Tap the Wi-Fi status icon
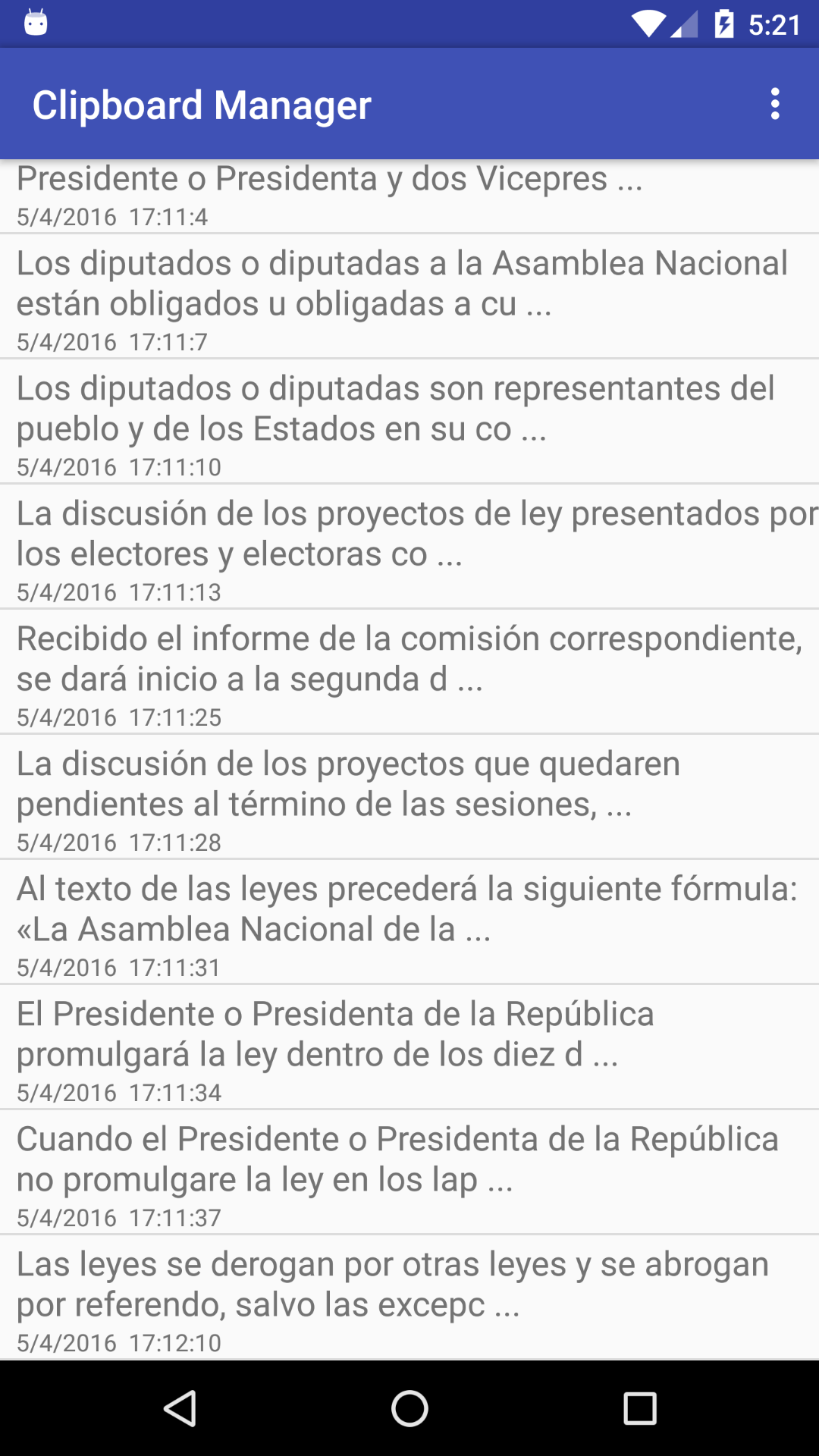Screen dimensions: 819x1456 pyautogui.click(x=650, y=24)
